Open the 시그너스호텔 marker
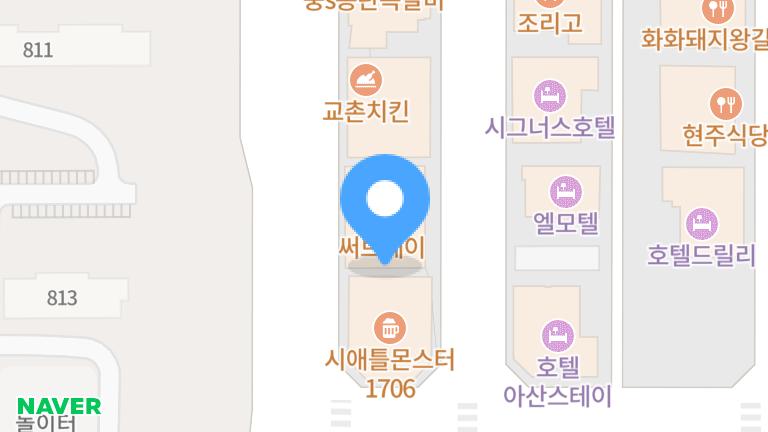768x432 pixels. [549, 97]
